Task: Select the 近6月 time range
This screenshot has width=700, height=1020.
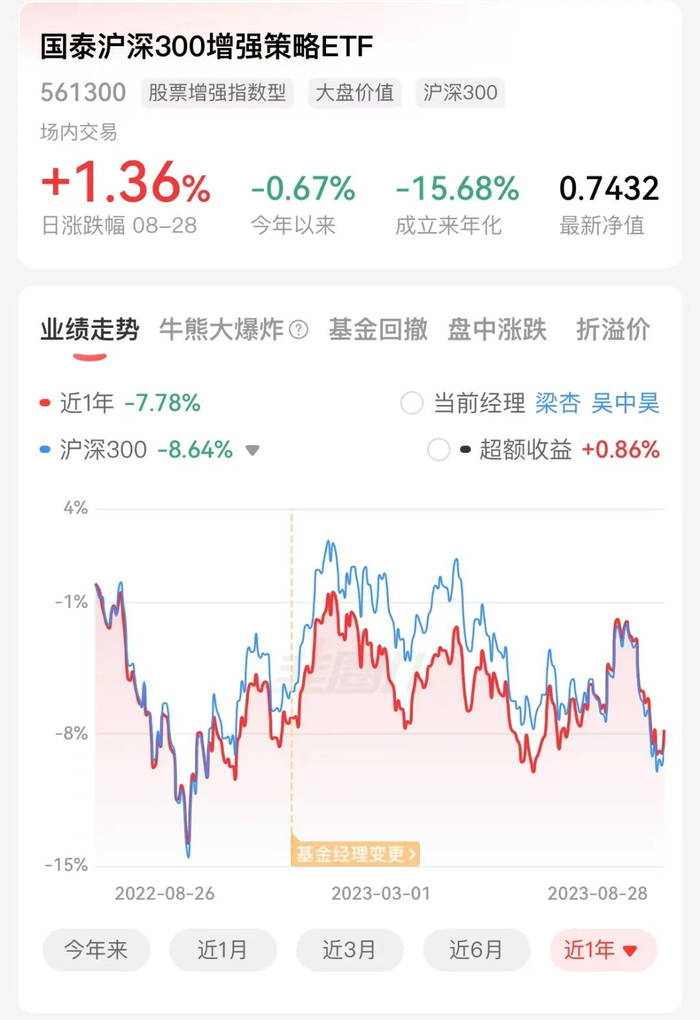Action: (x=476, y=949)
